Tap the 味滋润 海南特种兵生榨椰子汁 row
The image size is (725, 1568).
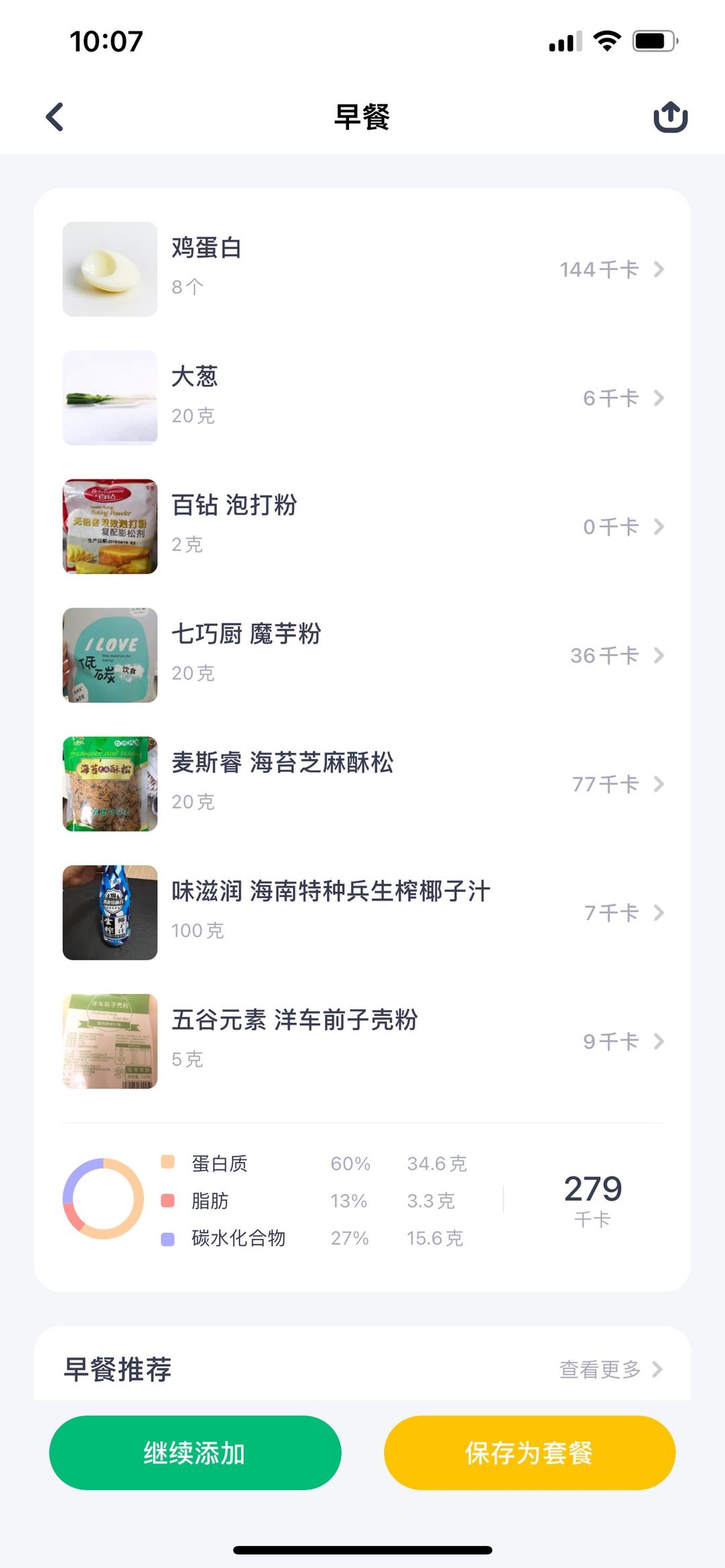(x=362, y=912)
